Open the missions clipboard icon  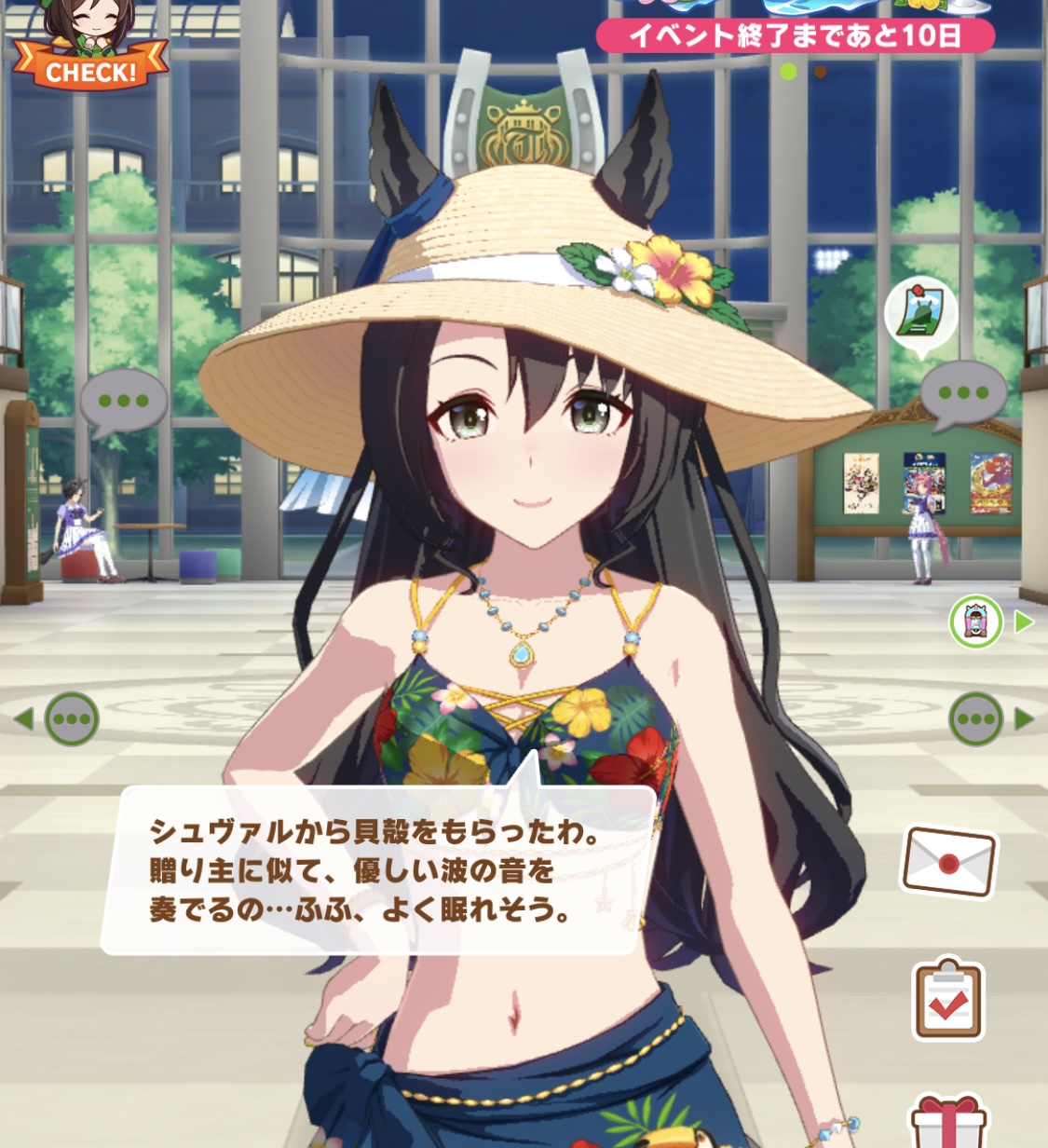click(947, 1001)
